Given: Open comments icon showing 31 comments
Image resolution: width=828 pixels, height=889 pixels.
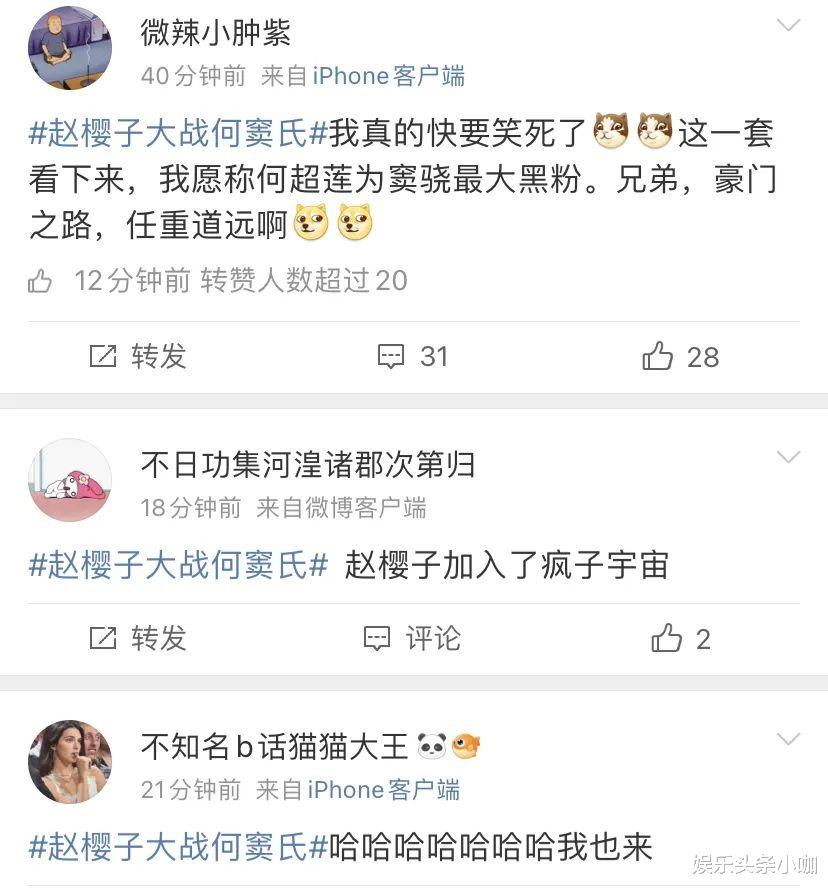Looking at the screenshot, I should pyautogui.click(x=392, y=356).
